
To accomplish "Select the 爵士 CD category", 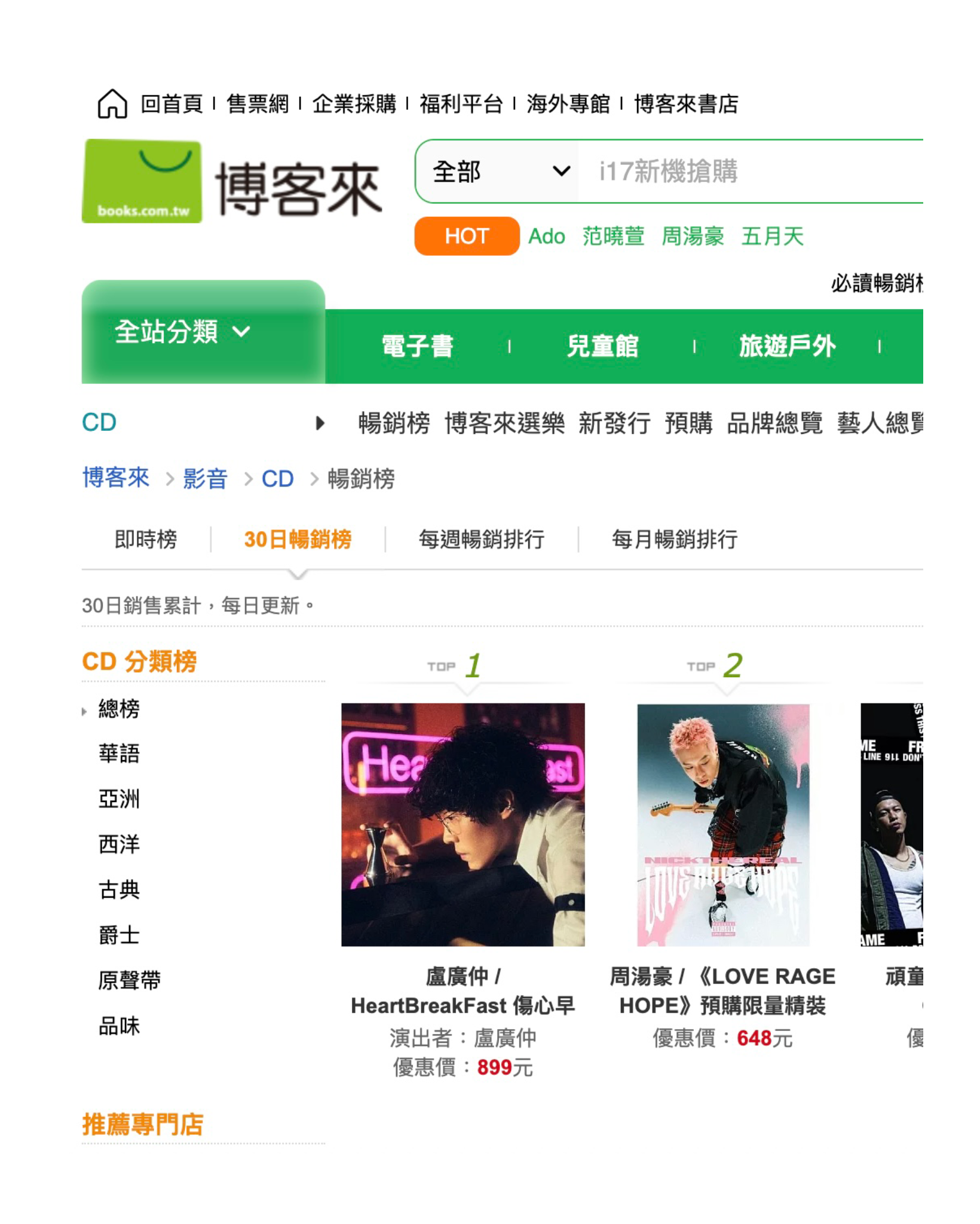I will pos(119,935).
